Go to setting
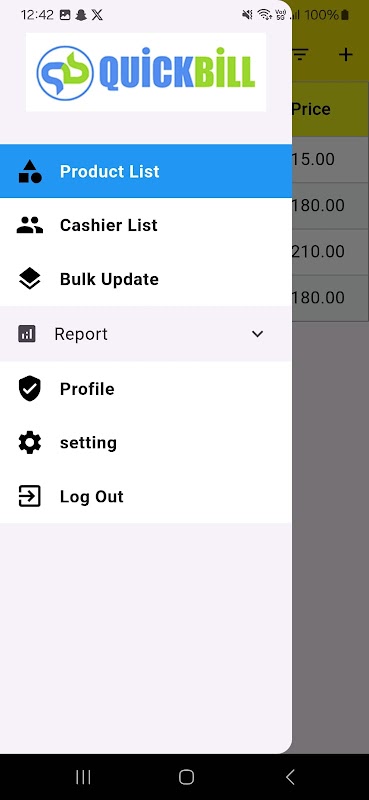This screenshot has height=800, width=369. 146,442
